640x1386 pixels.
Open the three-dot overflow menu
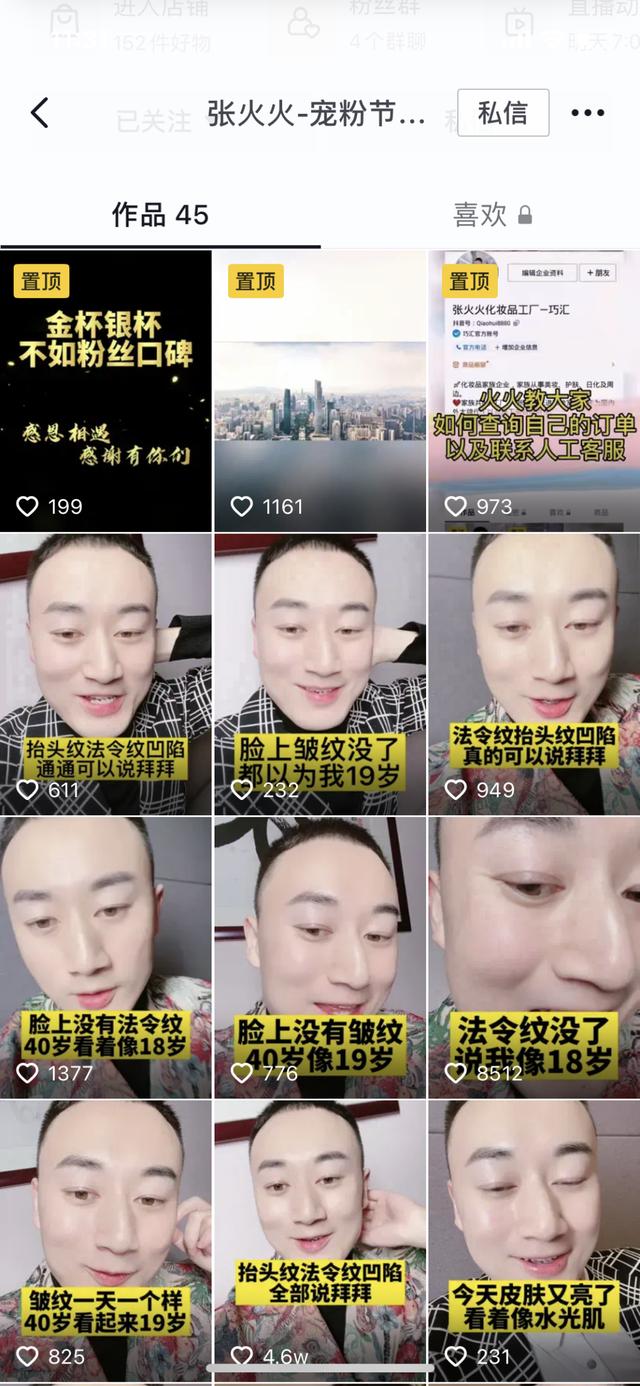[x=587, y=113]
